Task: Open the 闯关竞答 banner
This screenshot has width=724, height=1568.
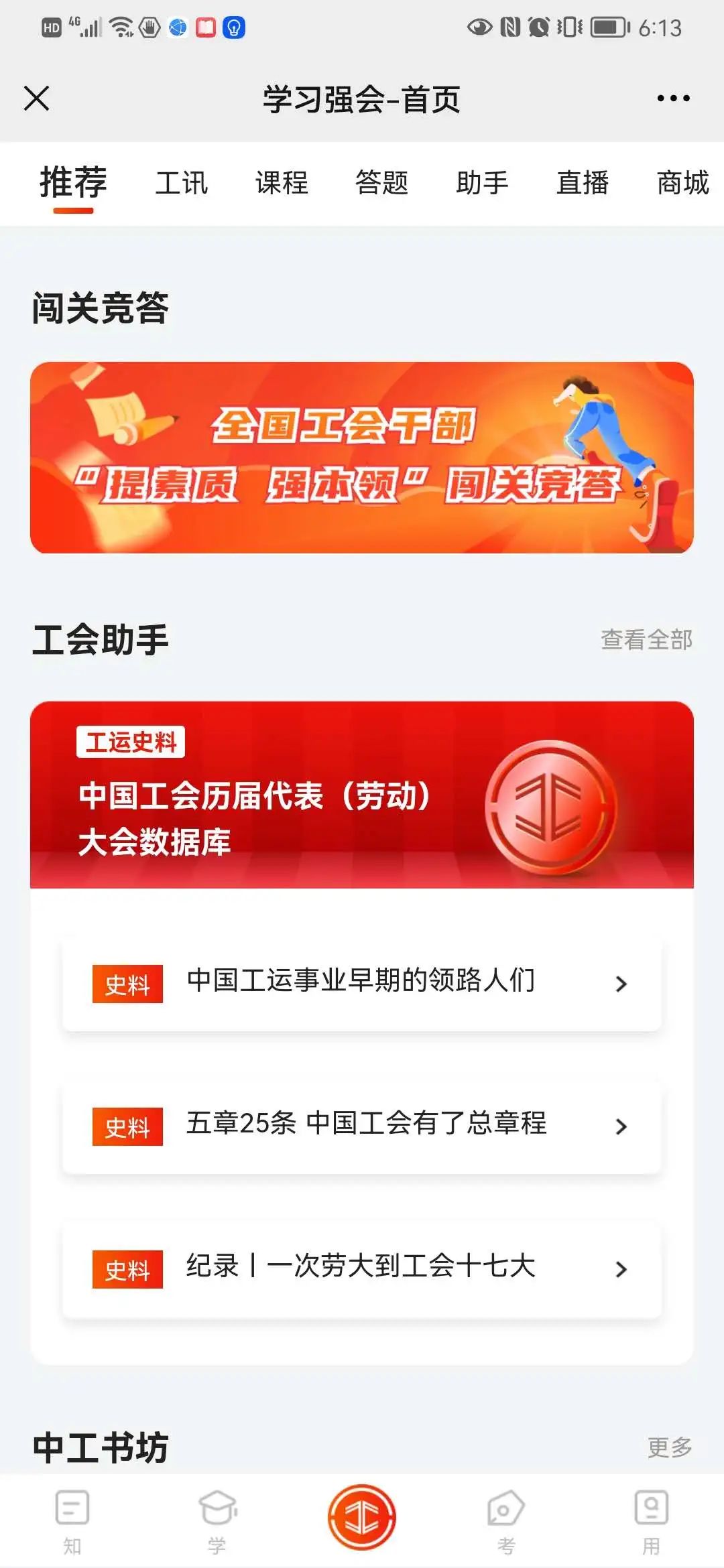Action: tap(362, 458)
